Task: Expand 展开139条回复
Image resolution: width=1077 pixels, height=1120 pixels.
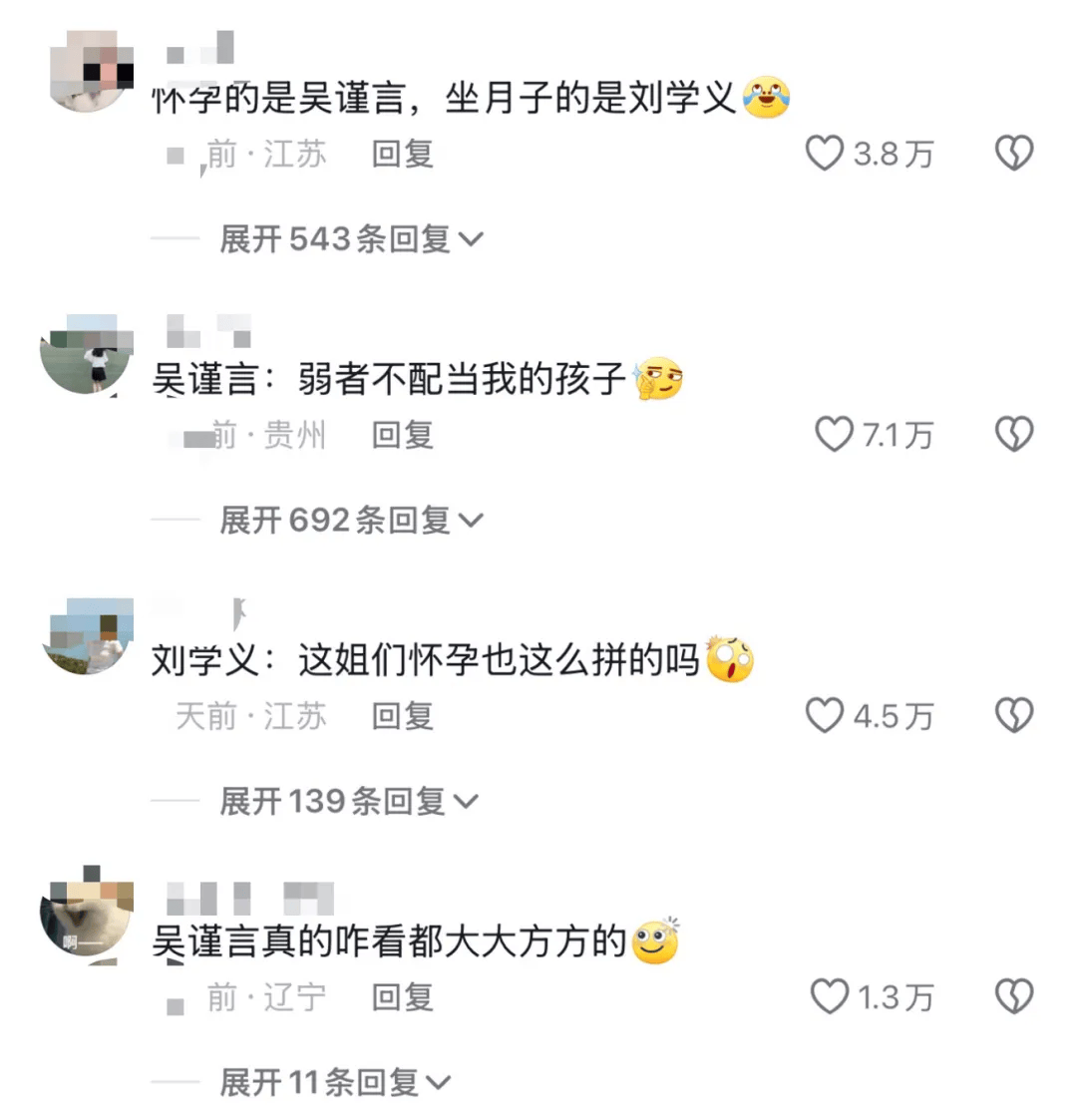Action: [x=348, y=802]
